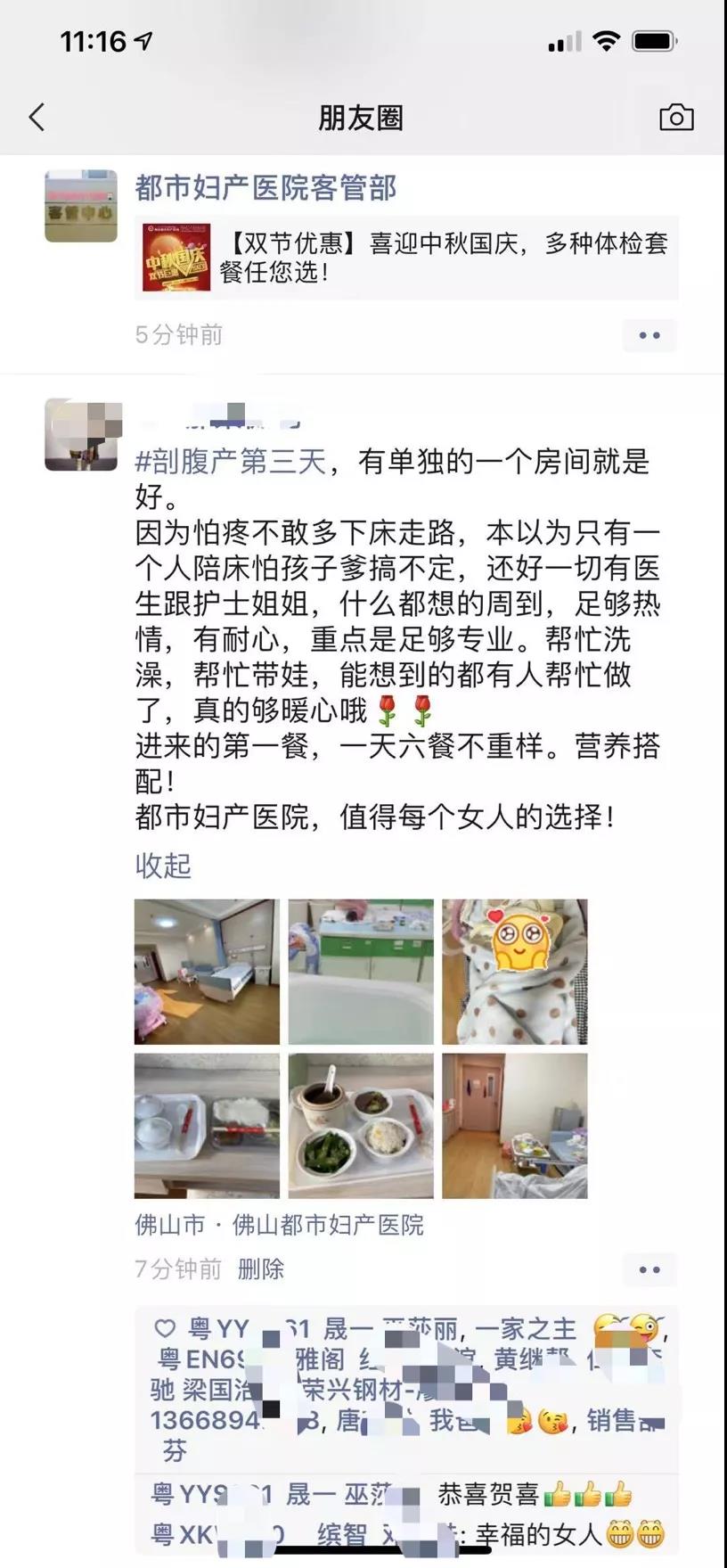Screen dimensions: 727x1568
Task: View the meal tray photo with rice
Action: (x=207, y=1126)
